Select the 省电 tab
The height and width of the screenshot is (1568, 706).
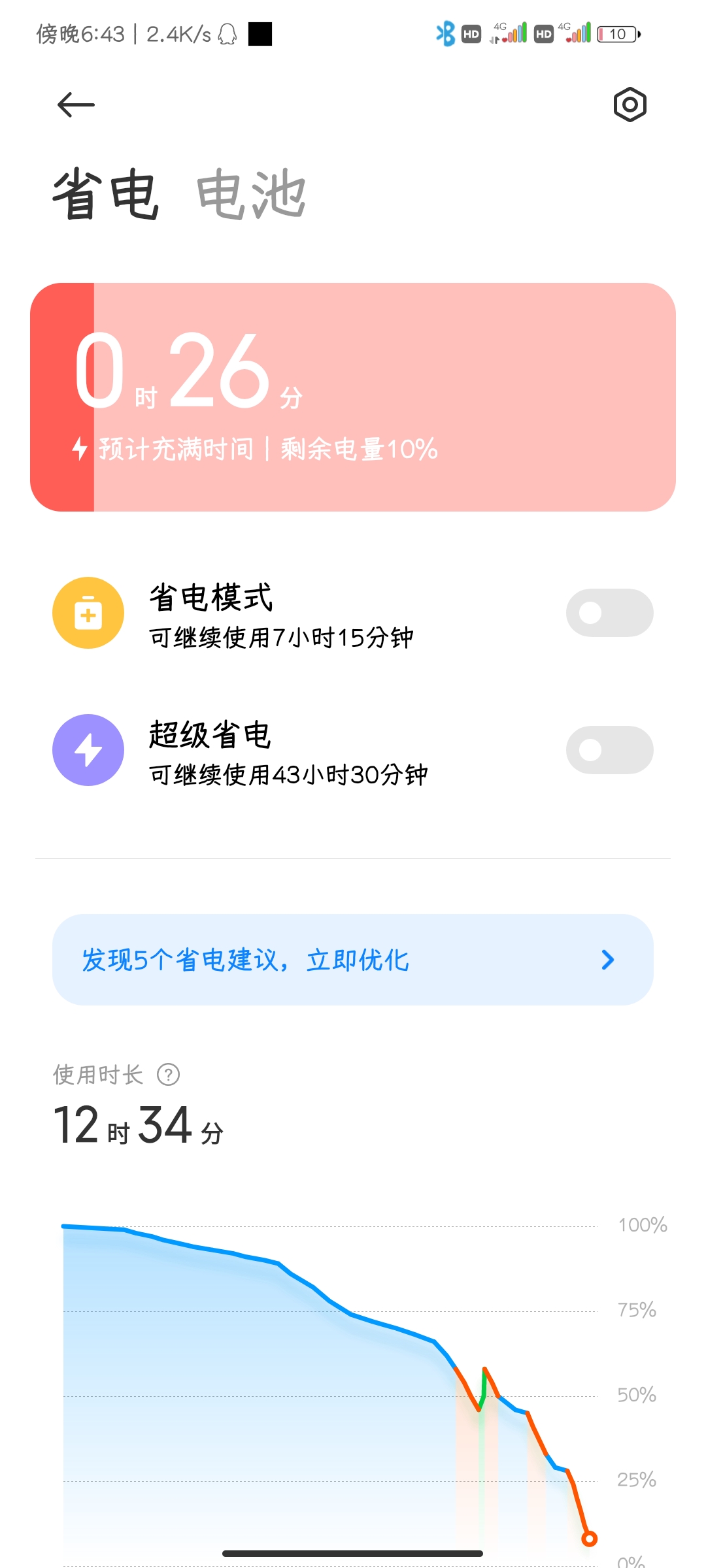(x=106, y=194)
